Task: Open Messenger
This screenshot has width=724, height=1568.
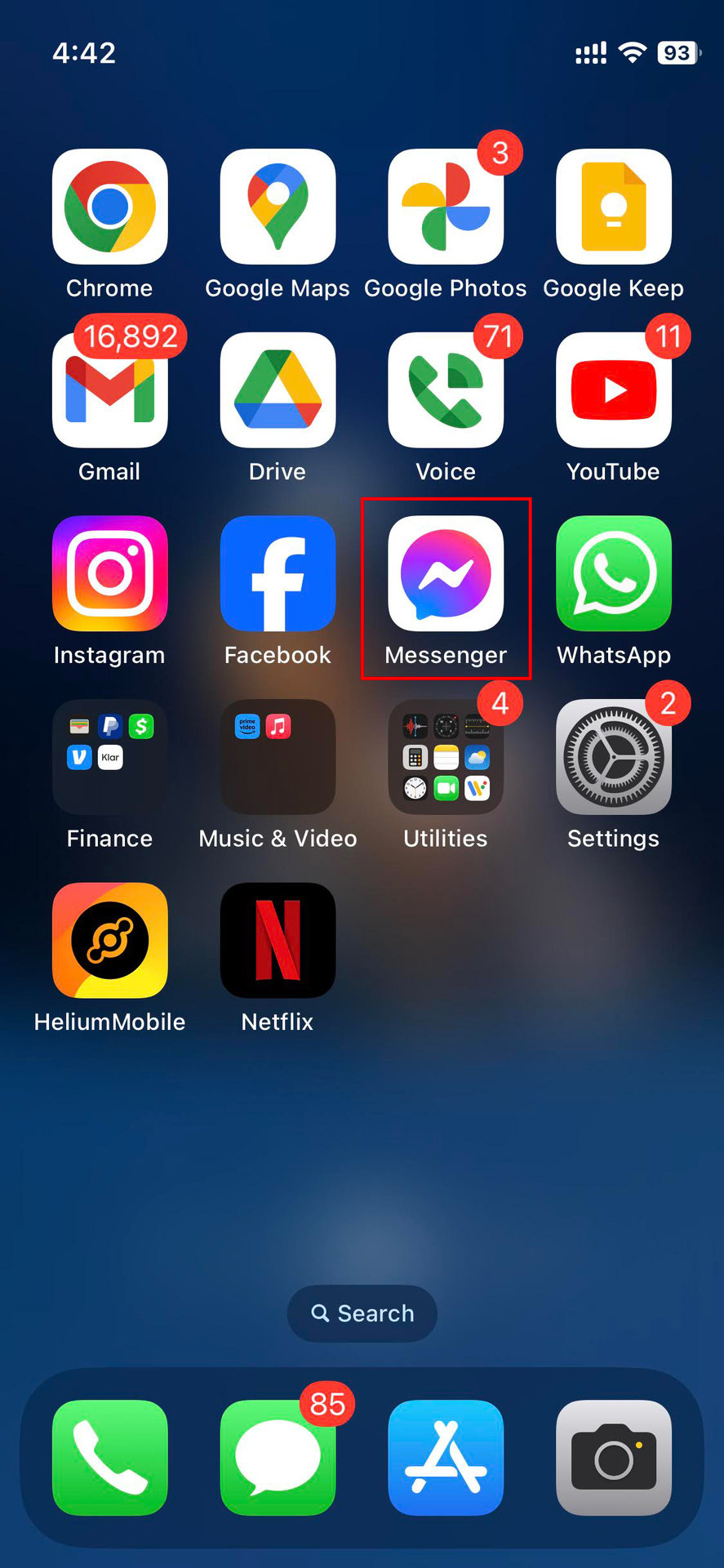Action: click(x=446, y=573)
